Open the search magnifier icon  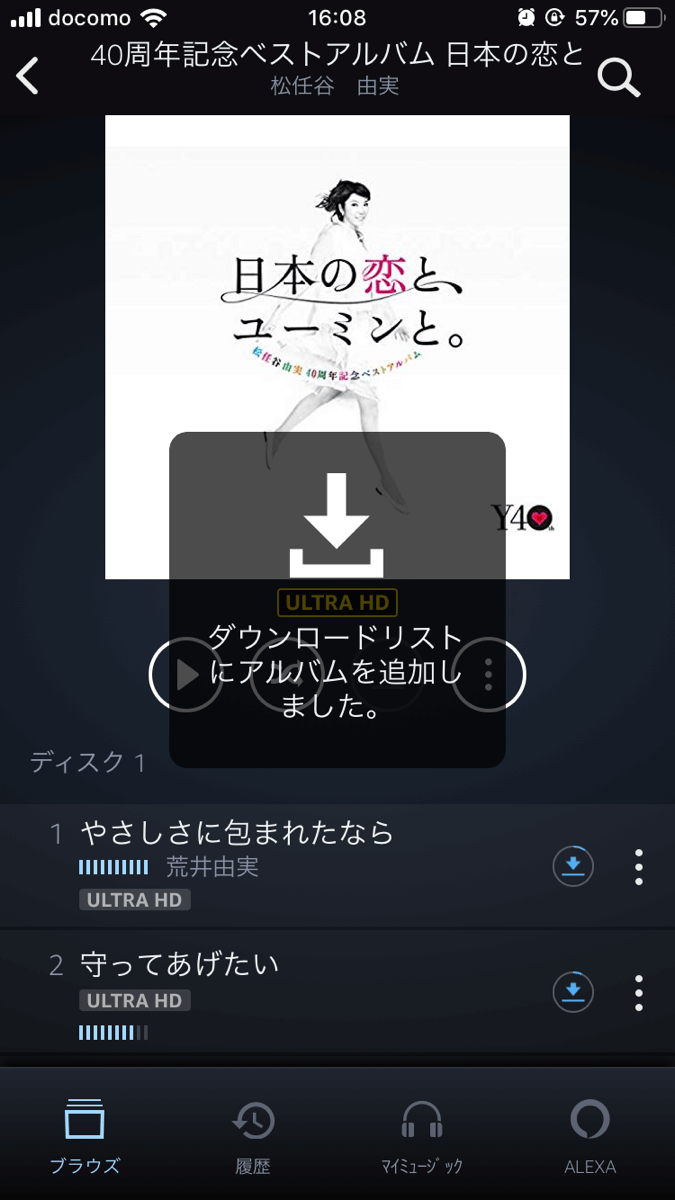[x=619, y=77]
